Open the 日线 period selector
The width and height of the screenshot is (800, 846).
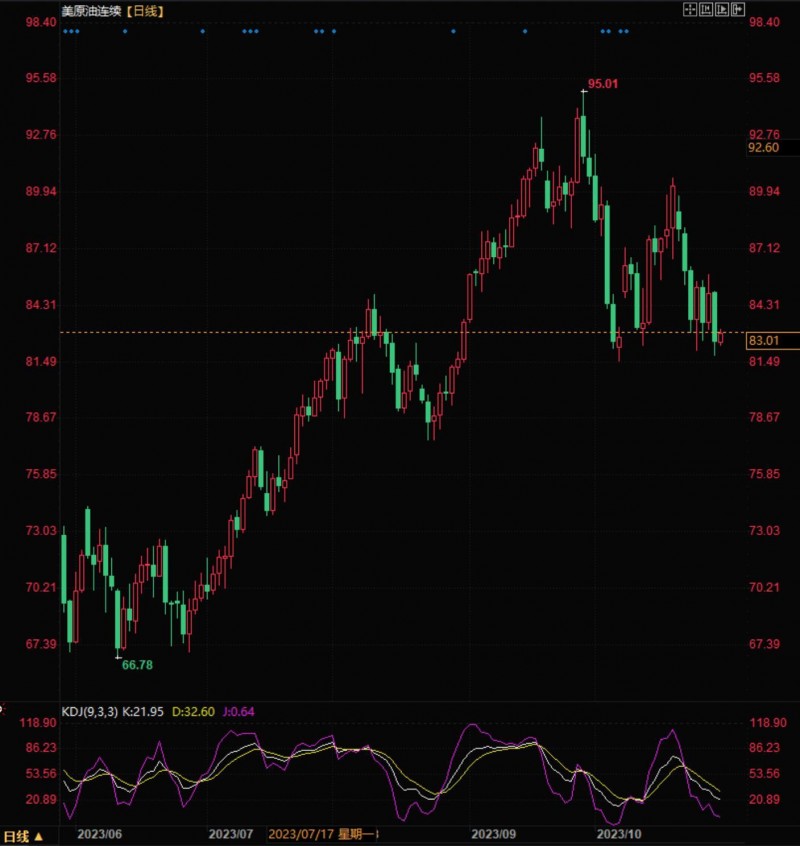pyautogui.click(x=22, y=836)
